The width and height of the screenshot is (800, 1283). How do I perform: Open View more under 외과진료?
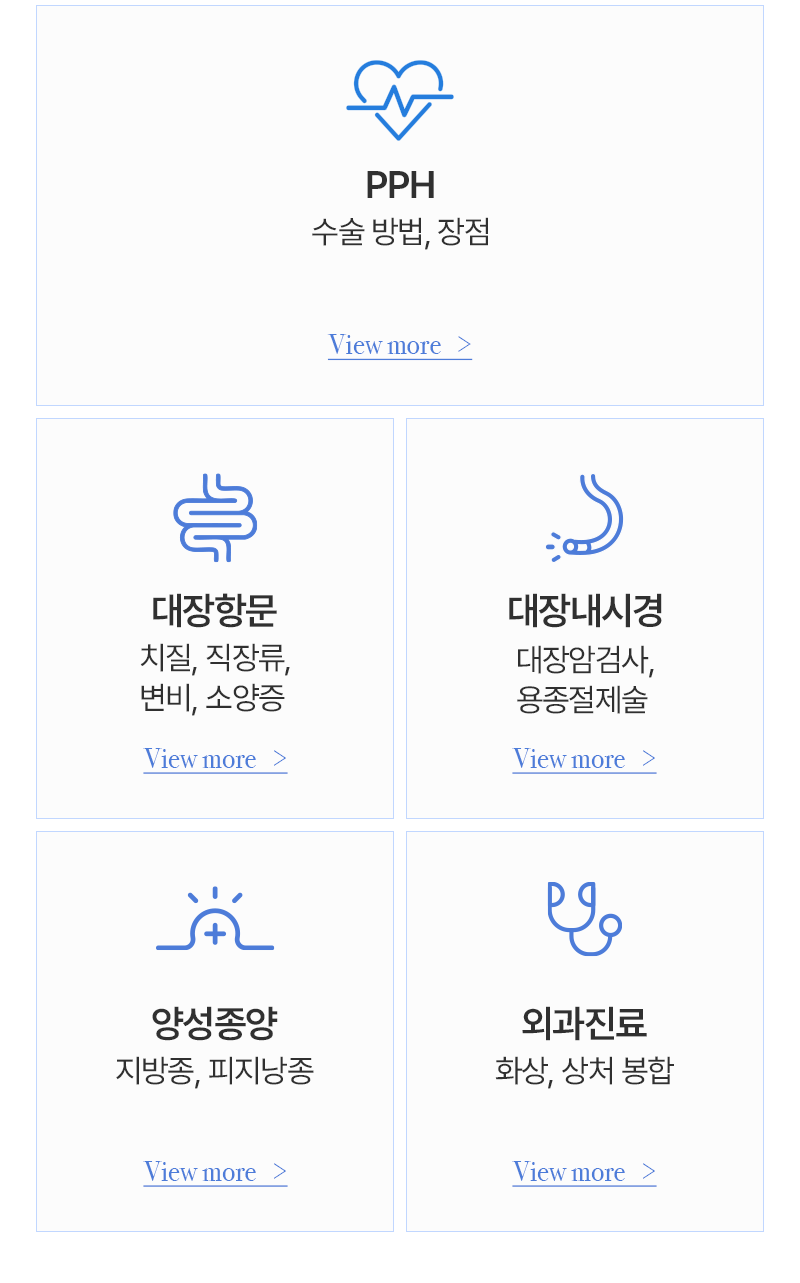pos(585,1172)
